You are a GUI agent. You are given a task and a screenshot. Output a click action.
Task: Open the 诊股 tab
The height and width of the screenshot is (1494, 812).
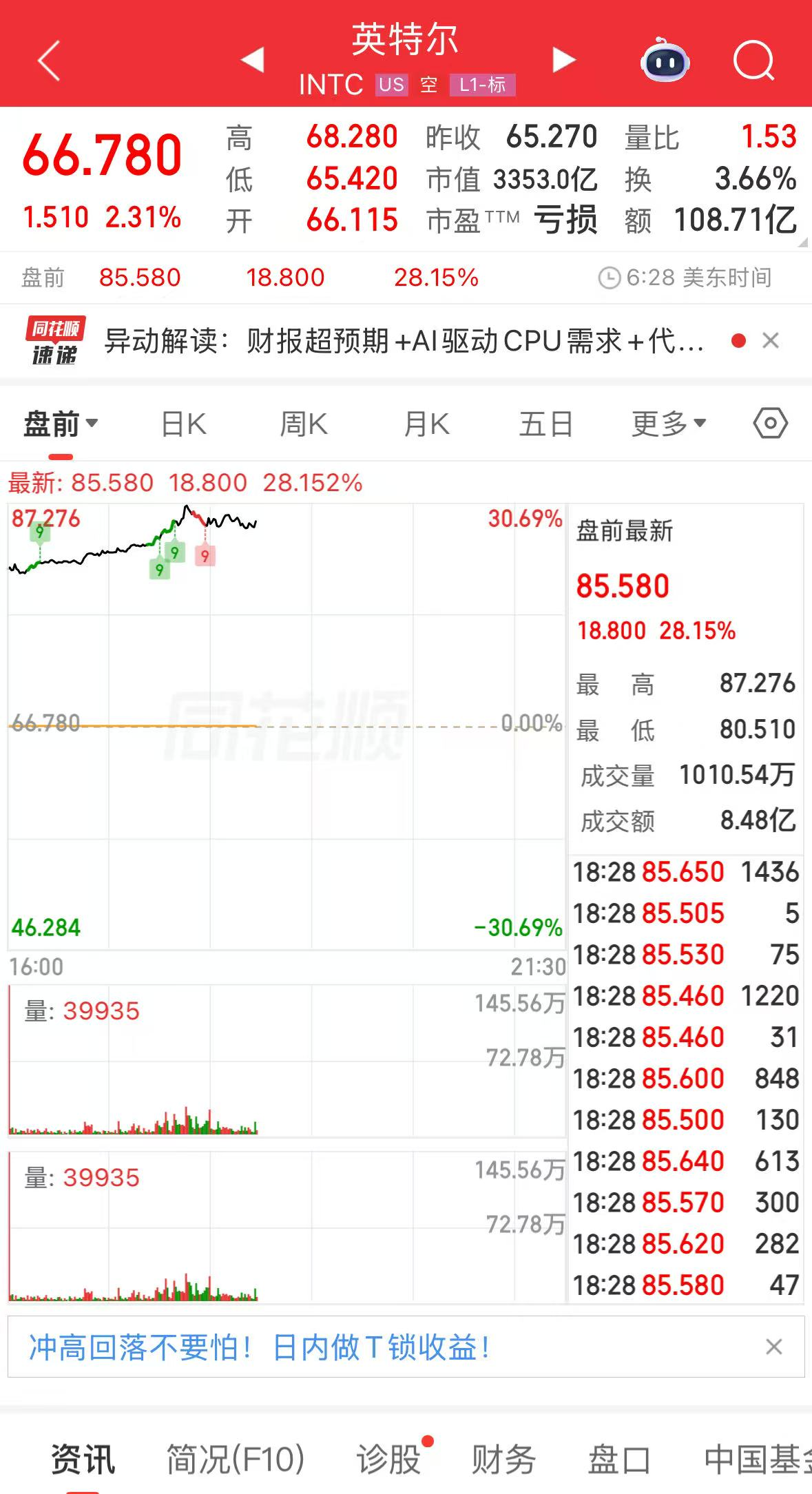(389, 1458)
